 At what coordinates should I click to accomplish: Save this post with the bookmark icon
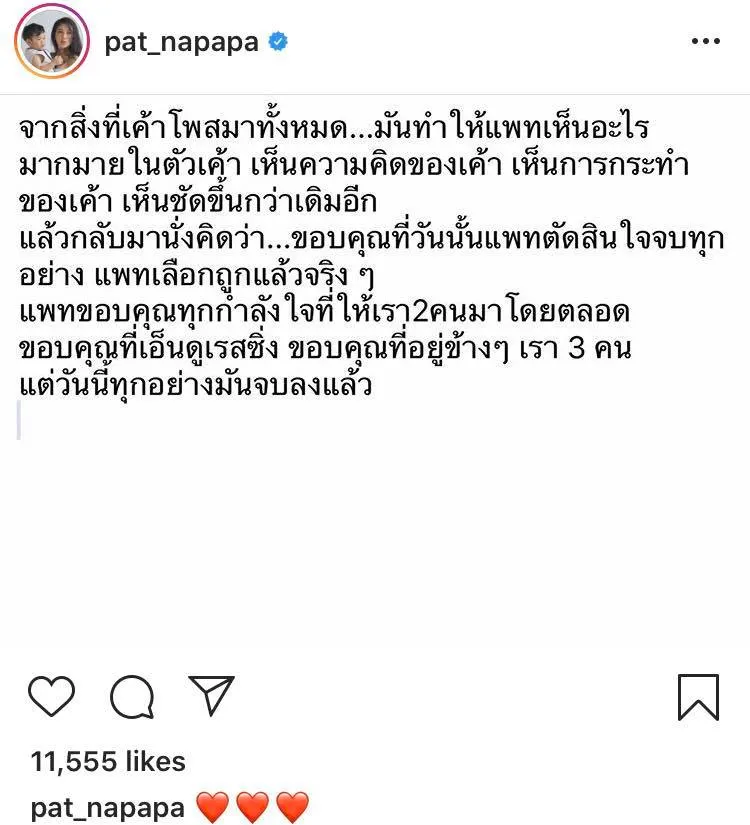click(x=698, y=697)
